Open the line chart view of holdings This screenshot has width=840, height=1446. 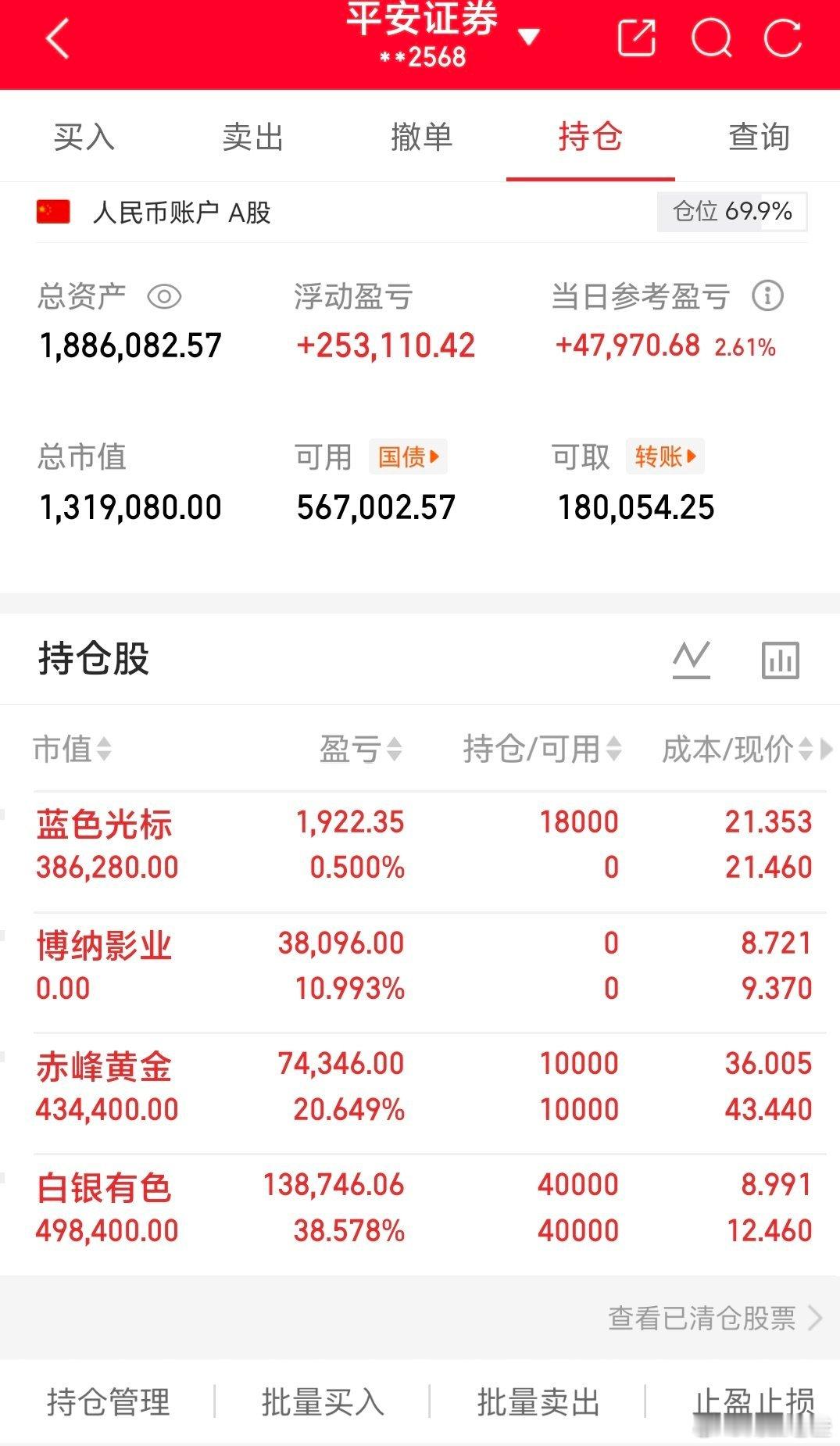coord(692,659)
